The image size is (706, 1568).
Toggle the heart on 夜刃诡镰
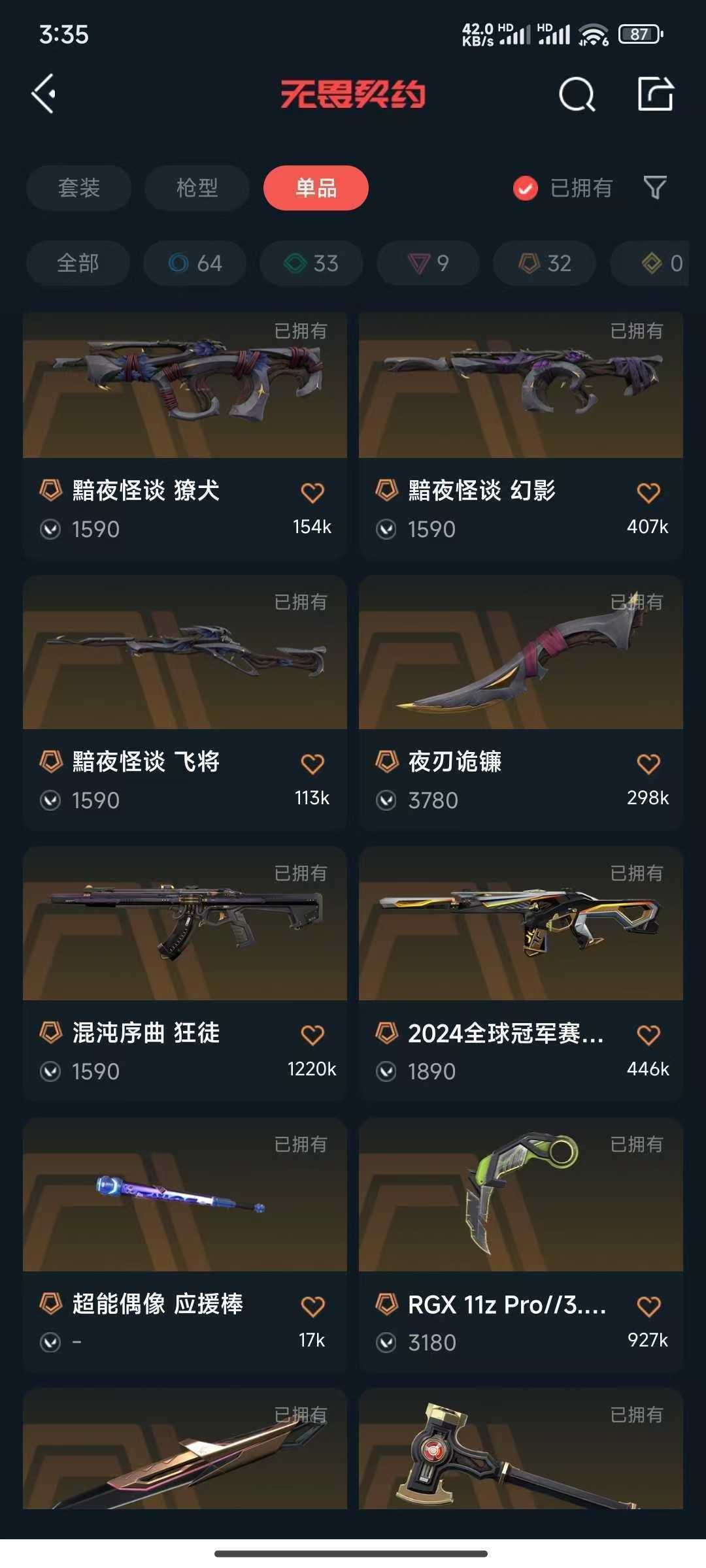point(647,762)
